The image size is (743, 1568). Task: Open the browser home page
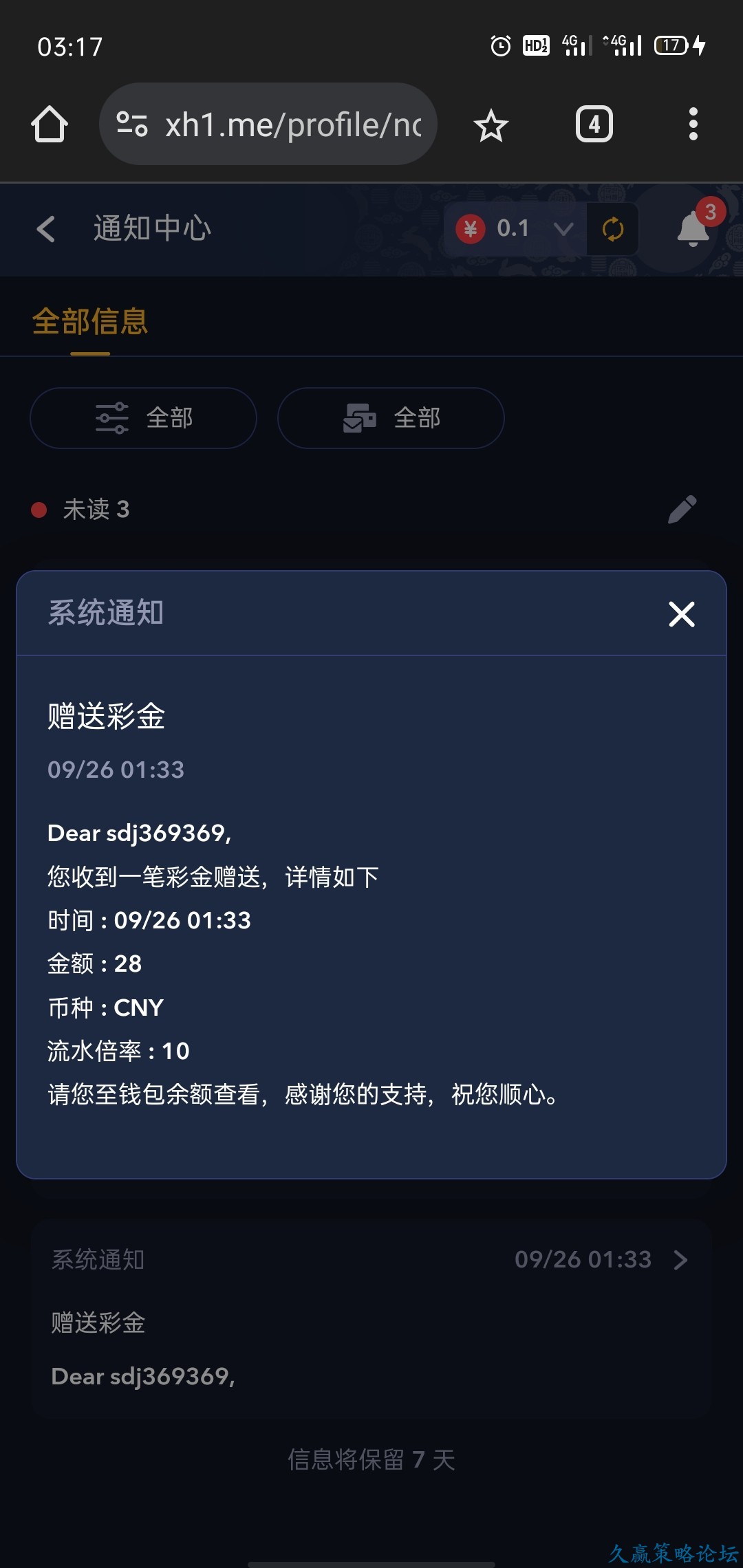(50, 124)
